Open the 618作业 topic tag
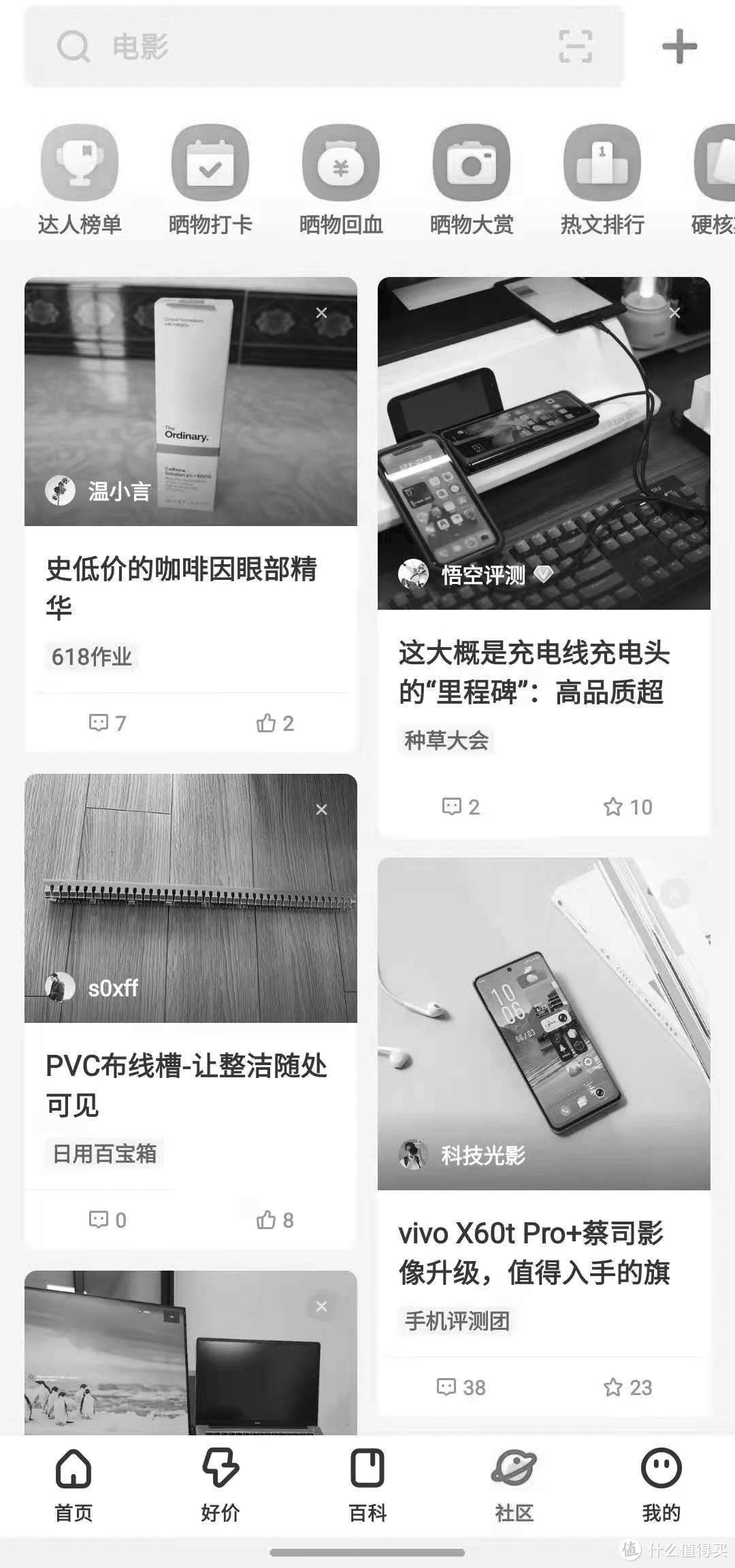Viewport: 735px width, 1568px height. tap(91, 657)
